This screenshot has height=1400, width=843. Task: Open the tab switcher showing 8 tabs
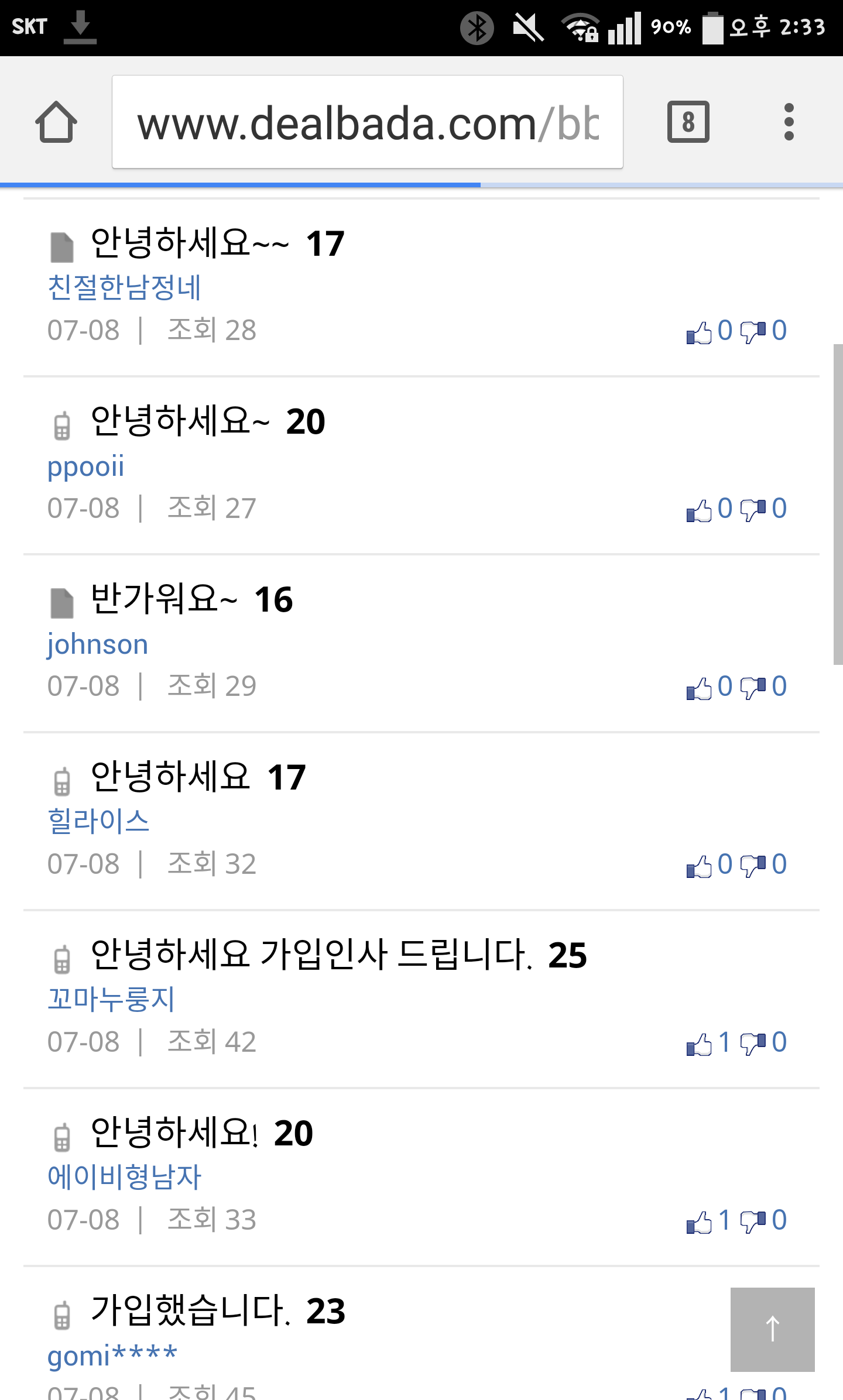click(688, 122)
